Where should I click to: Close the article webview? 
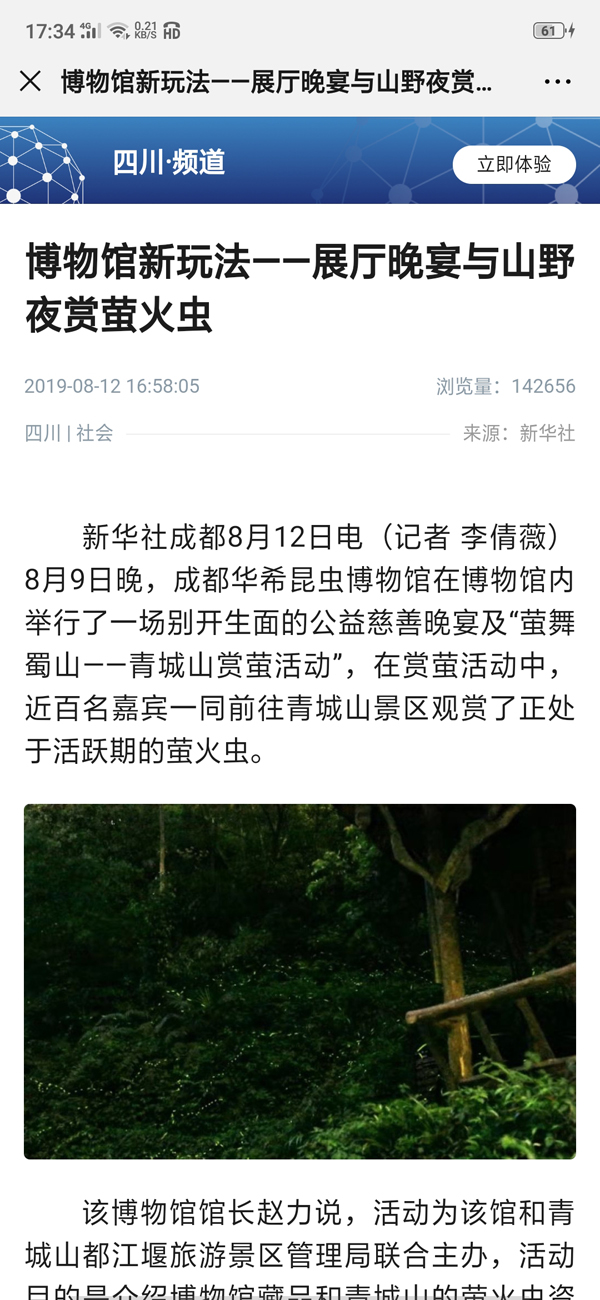[x=30, y=81]
